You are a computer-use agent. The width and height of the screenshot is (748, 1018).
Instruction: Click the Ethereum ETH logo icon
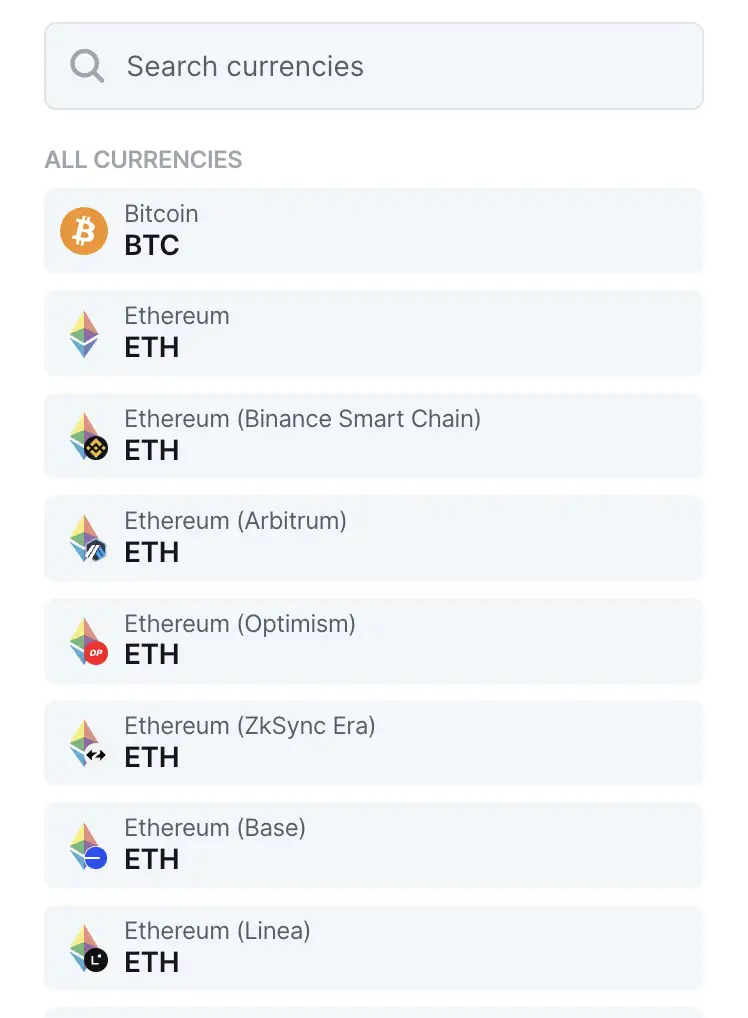tap(84, 333)
